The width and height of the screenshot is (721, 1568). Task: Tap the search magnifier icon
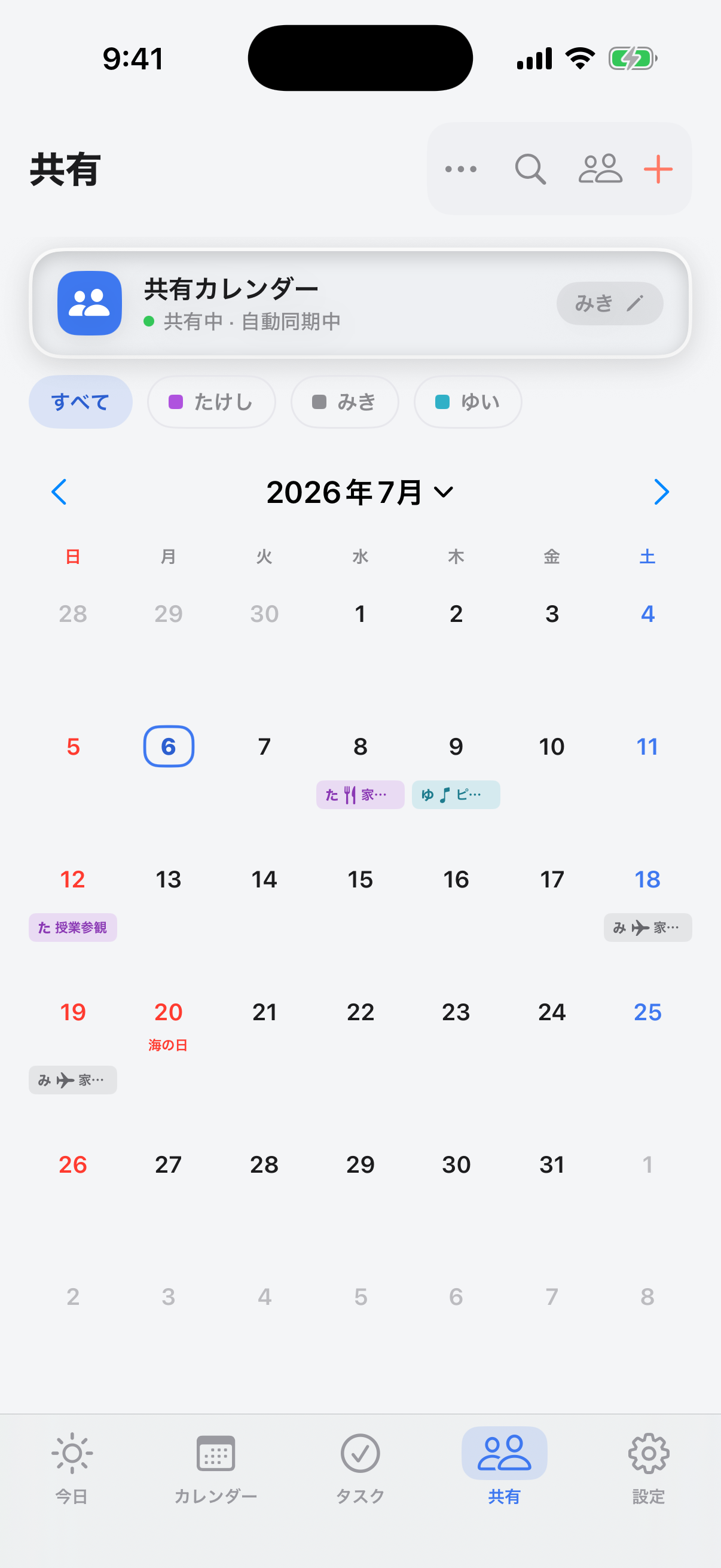click(530, 169)
